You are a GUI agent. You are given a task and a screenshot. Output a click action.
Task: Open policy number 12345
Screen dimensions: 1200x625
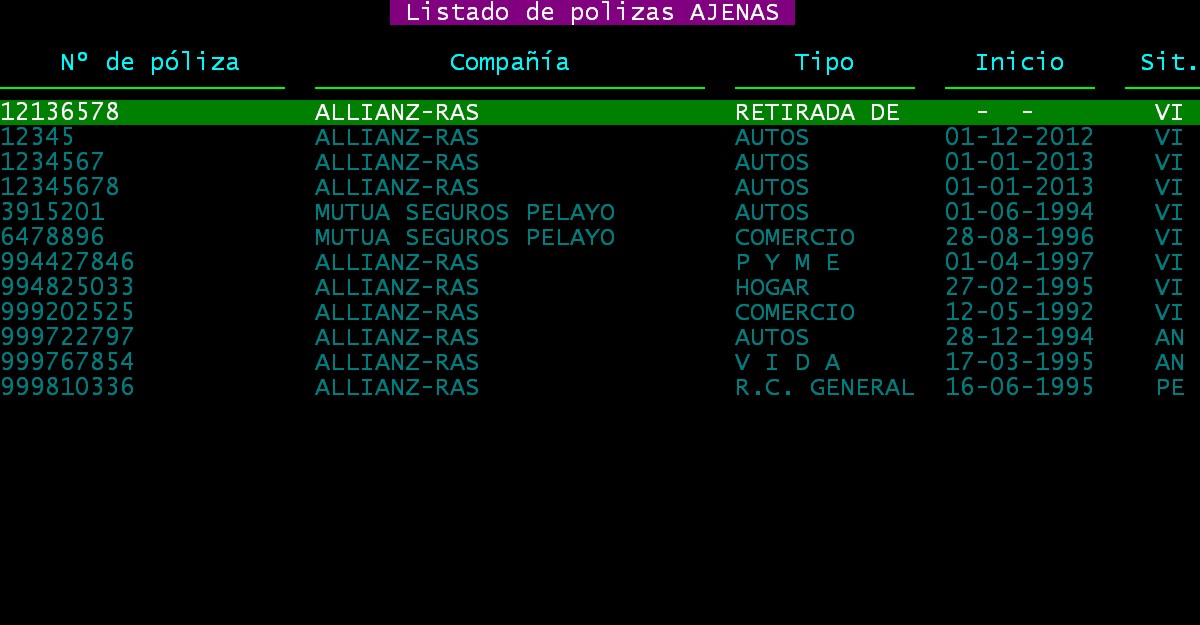pos(37,137)
